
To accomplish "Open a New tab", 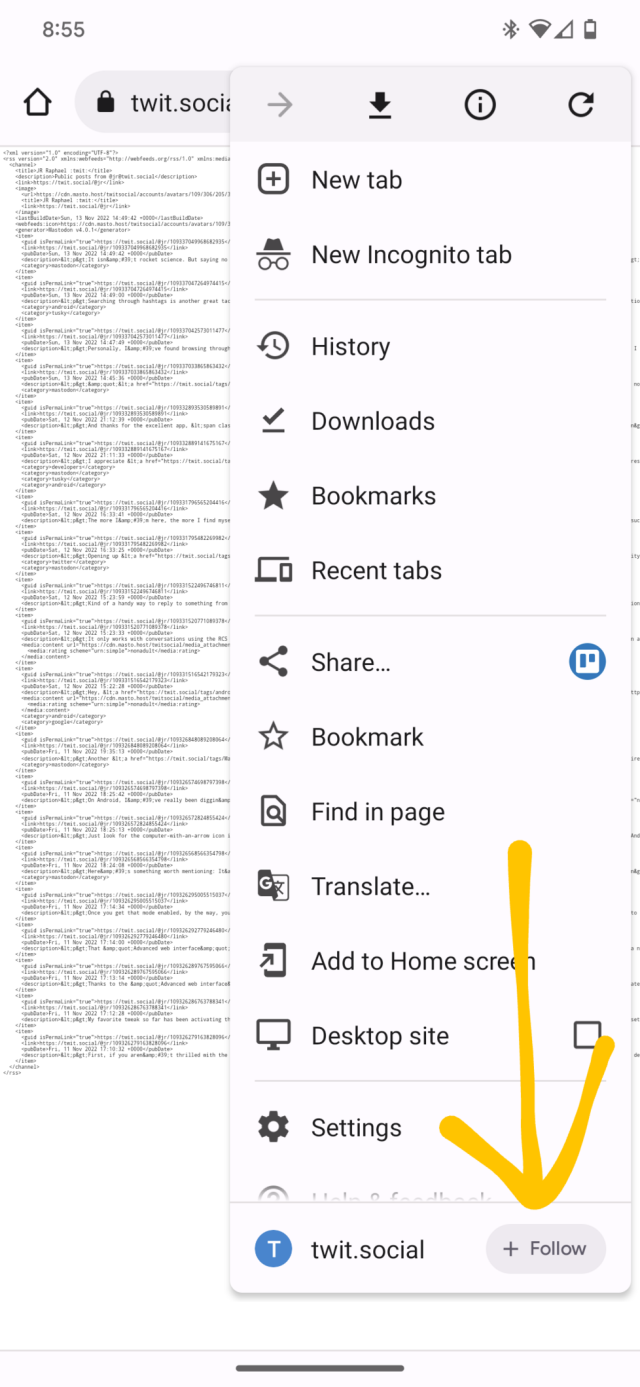I will tap(356, 180).
